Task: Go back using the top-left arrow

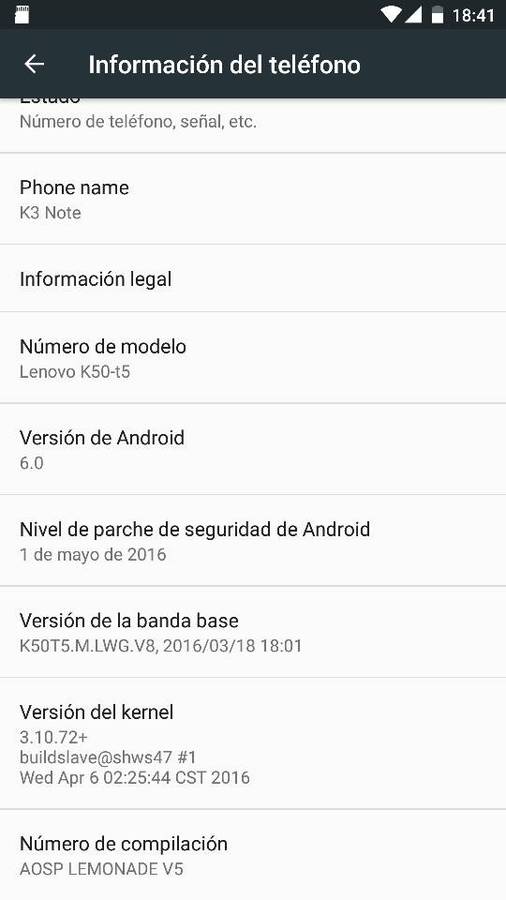Action: [34, 64]
